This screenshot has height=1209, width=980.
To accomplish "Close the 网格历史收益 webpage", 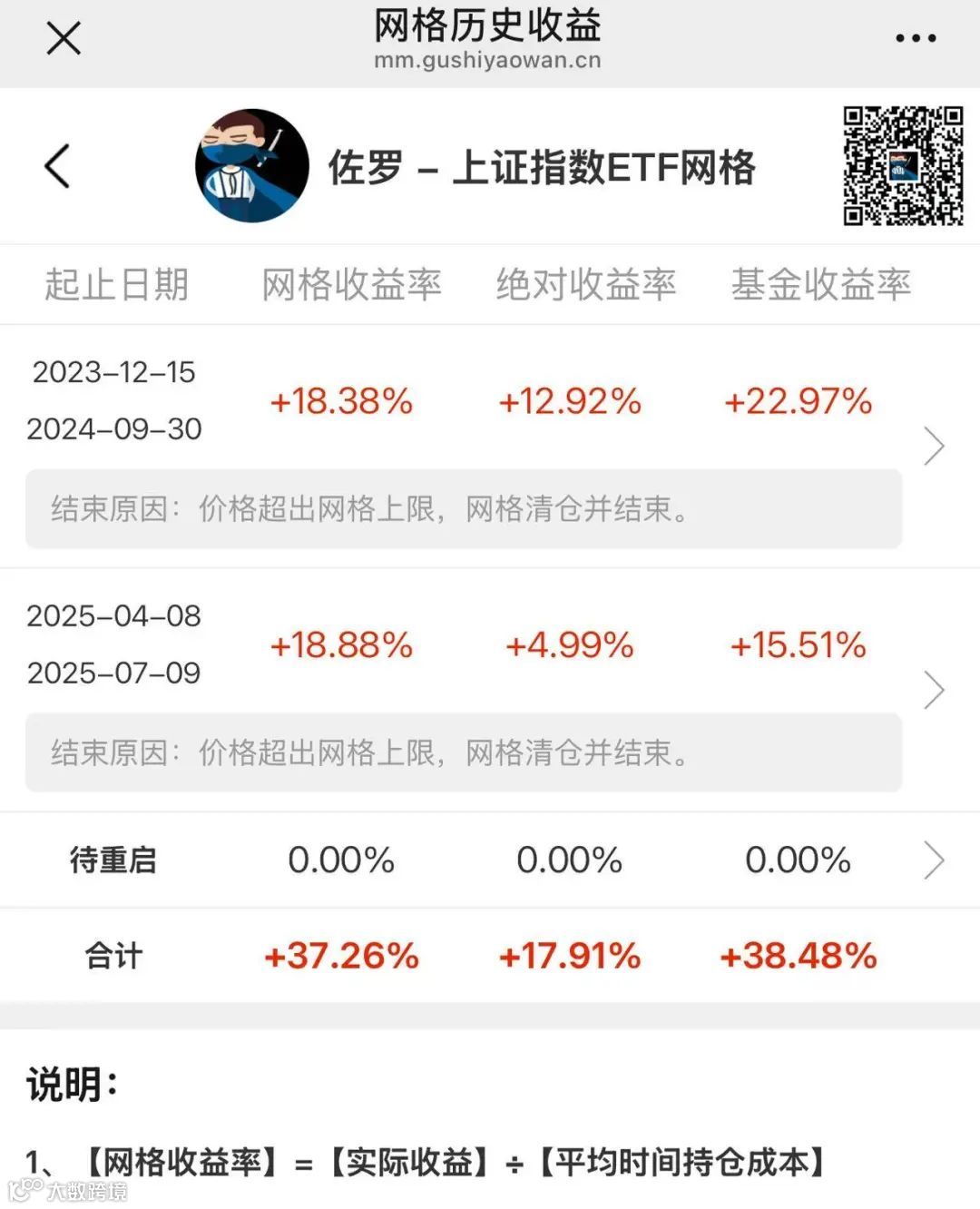I will click(64, 39).
